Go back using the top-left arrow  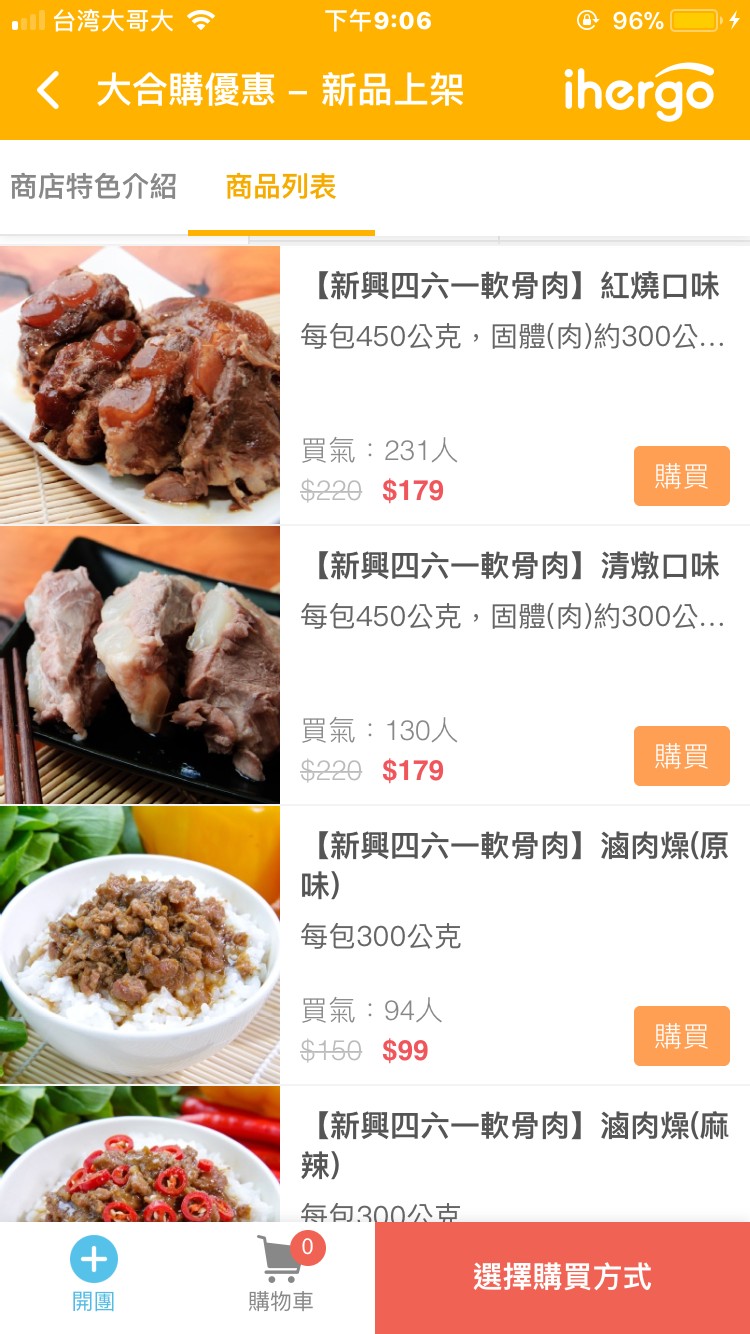click(x=48, y=90)
